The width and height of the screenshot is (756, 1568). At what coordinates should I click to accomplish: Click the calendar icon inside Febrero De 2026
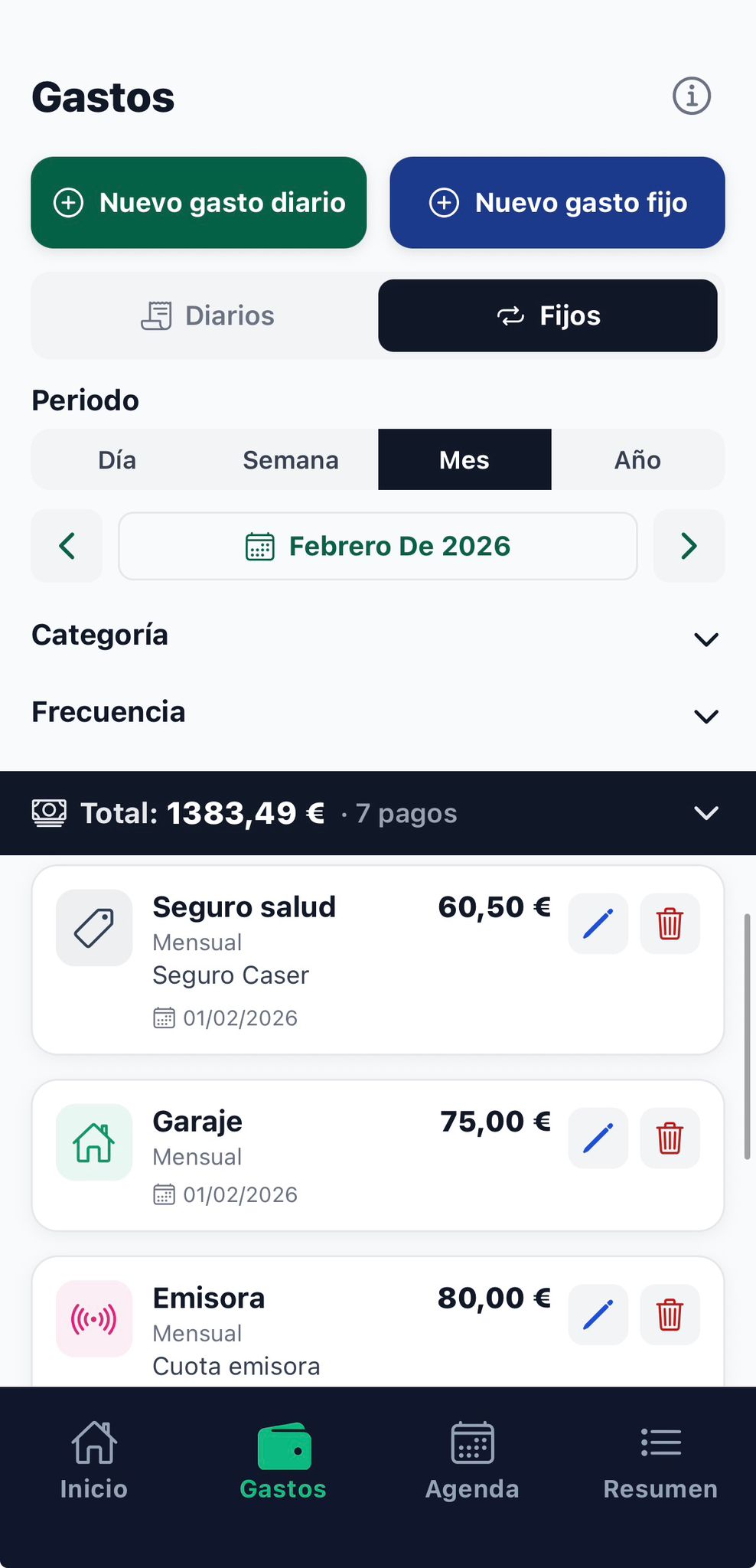click(261, 546)
